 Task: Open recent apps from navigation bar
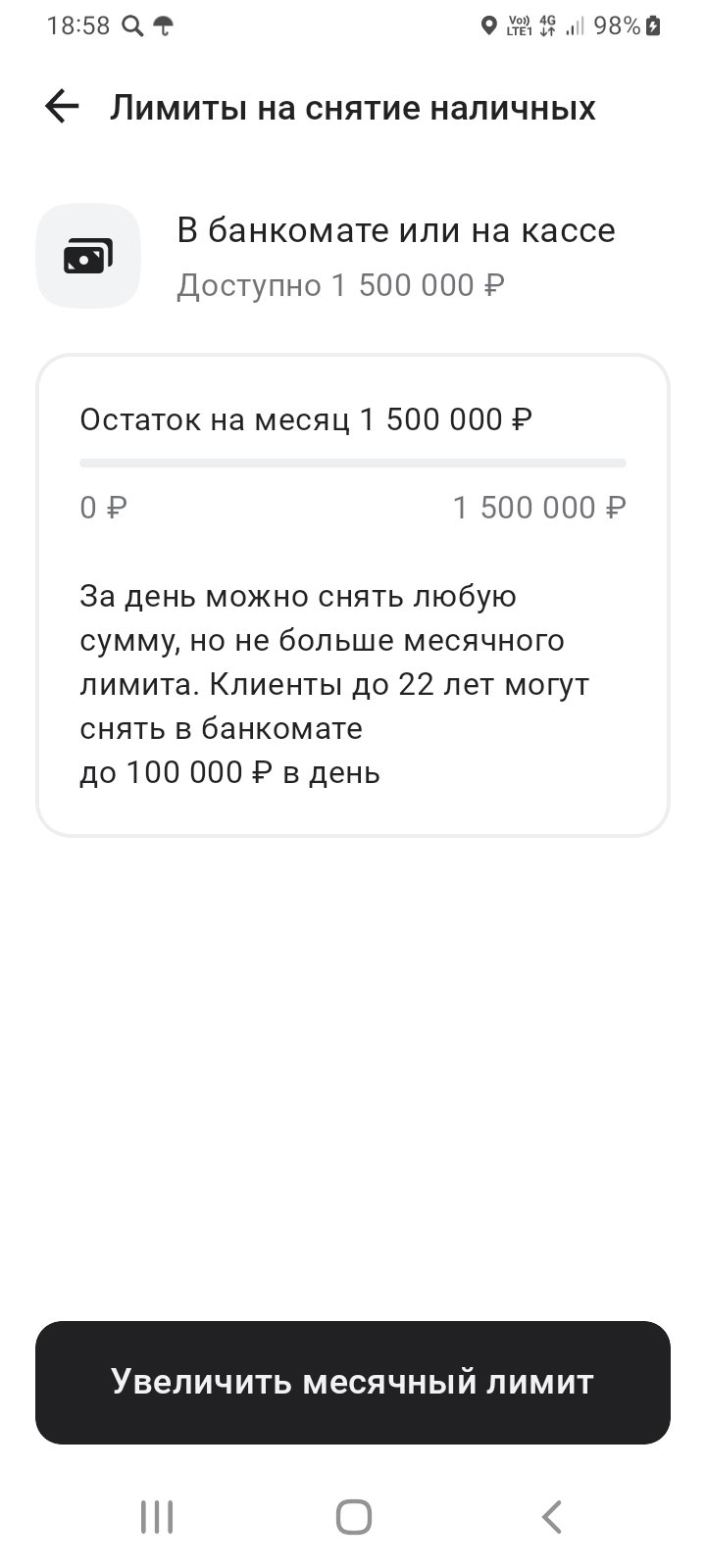pos(157,1516)
